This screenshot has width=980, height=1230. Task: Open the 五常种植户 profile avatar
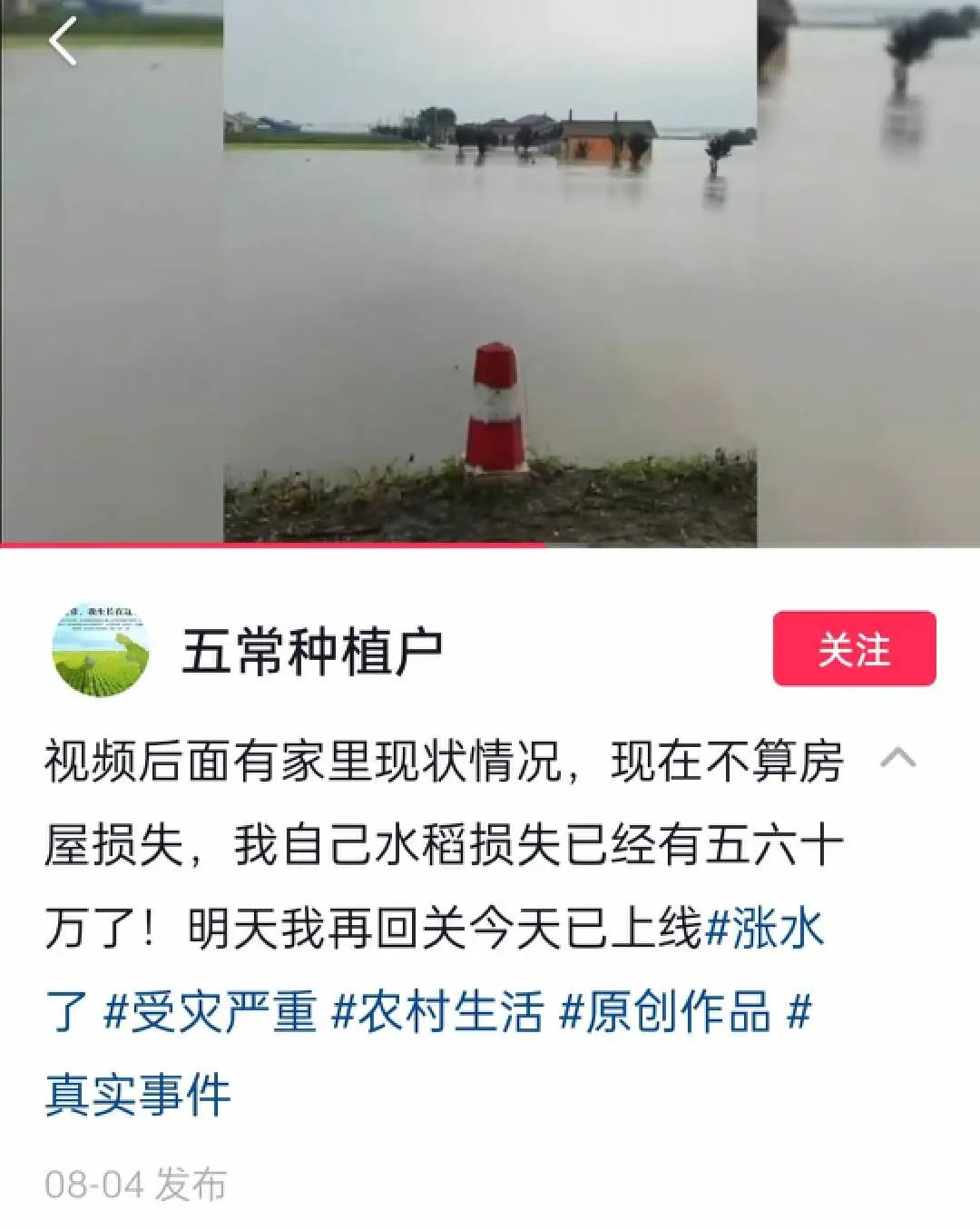[101, 651]
